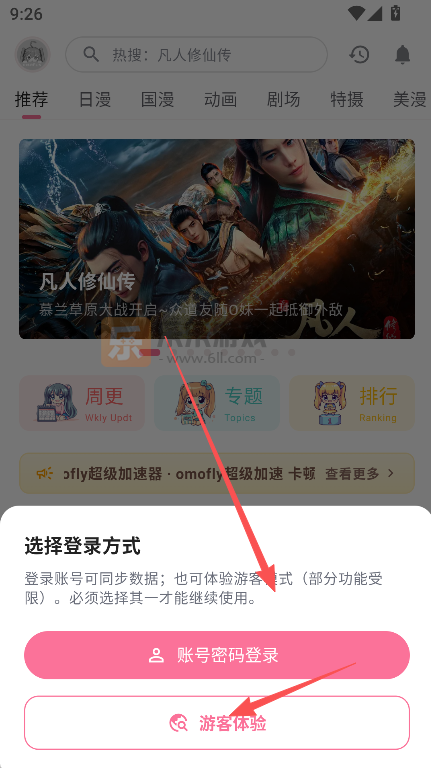Select the 推荐 tab
The width and height of the screenshot is (431, 768).
click(31, 99)
